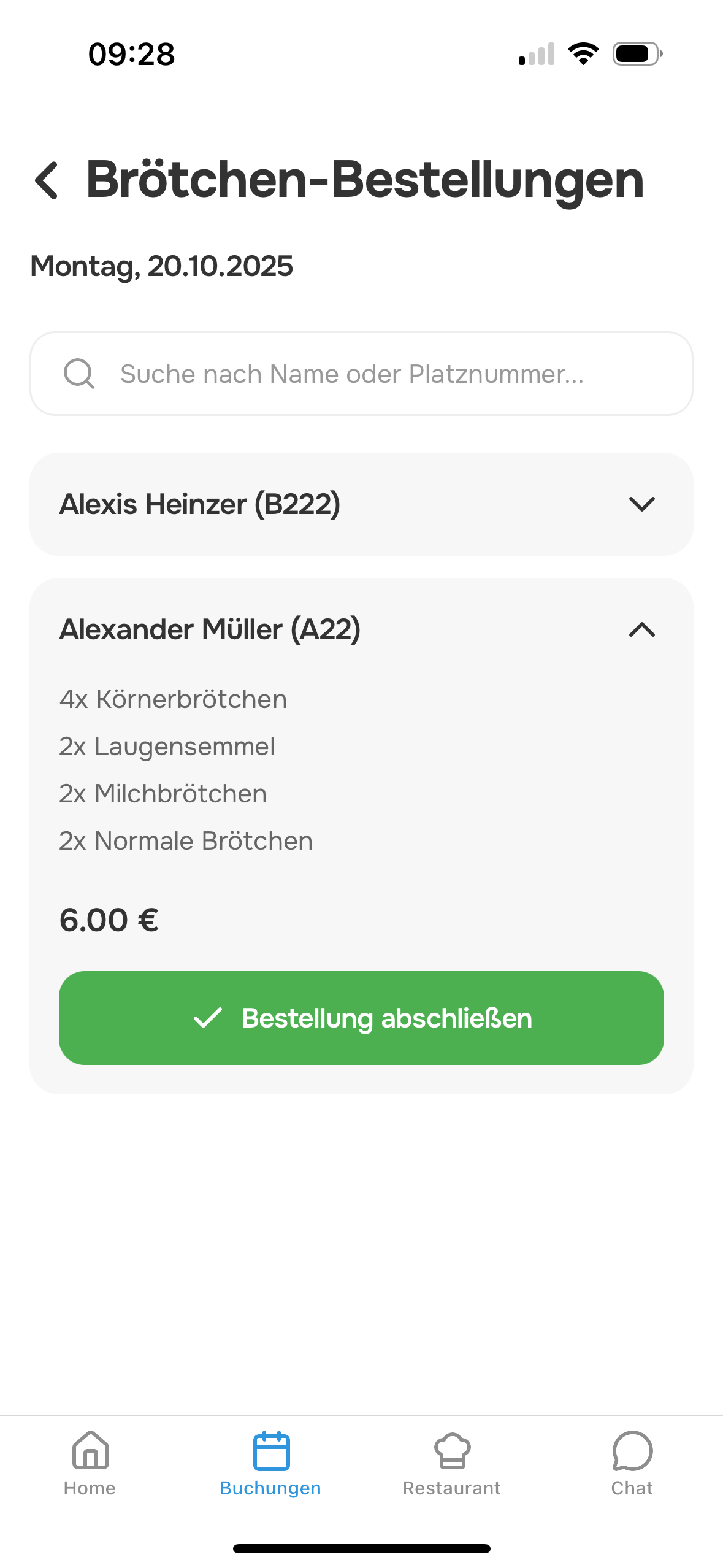Switch to the Home tab

(x=90, y=1464)
